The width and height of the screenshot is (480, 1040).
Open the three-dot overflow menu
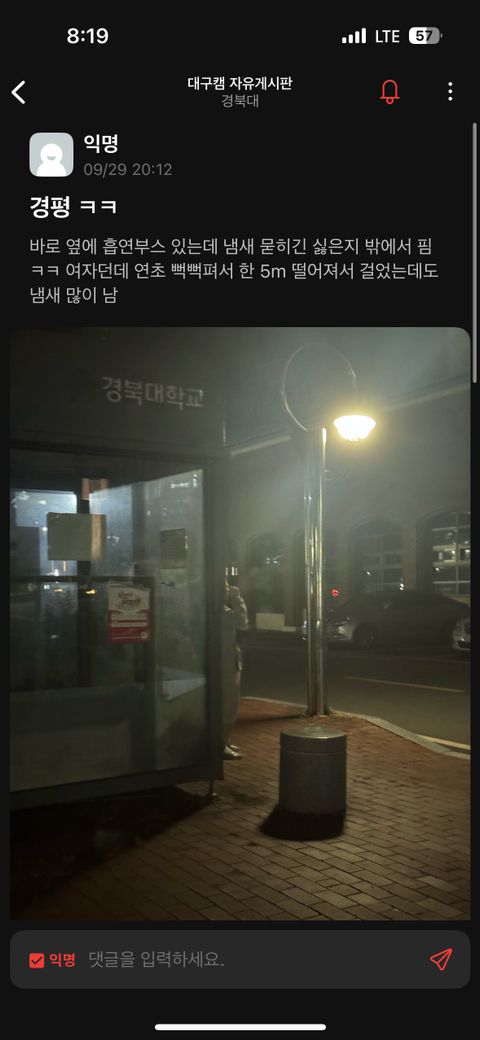[450, 92]
